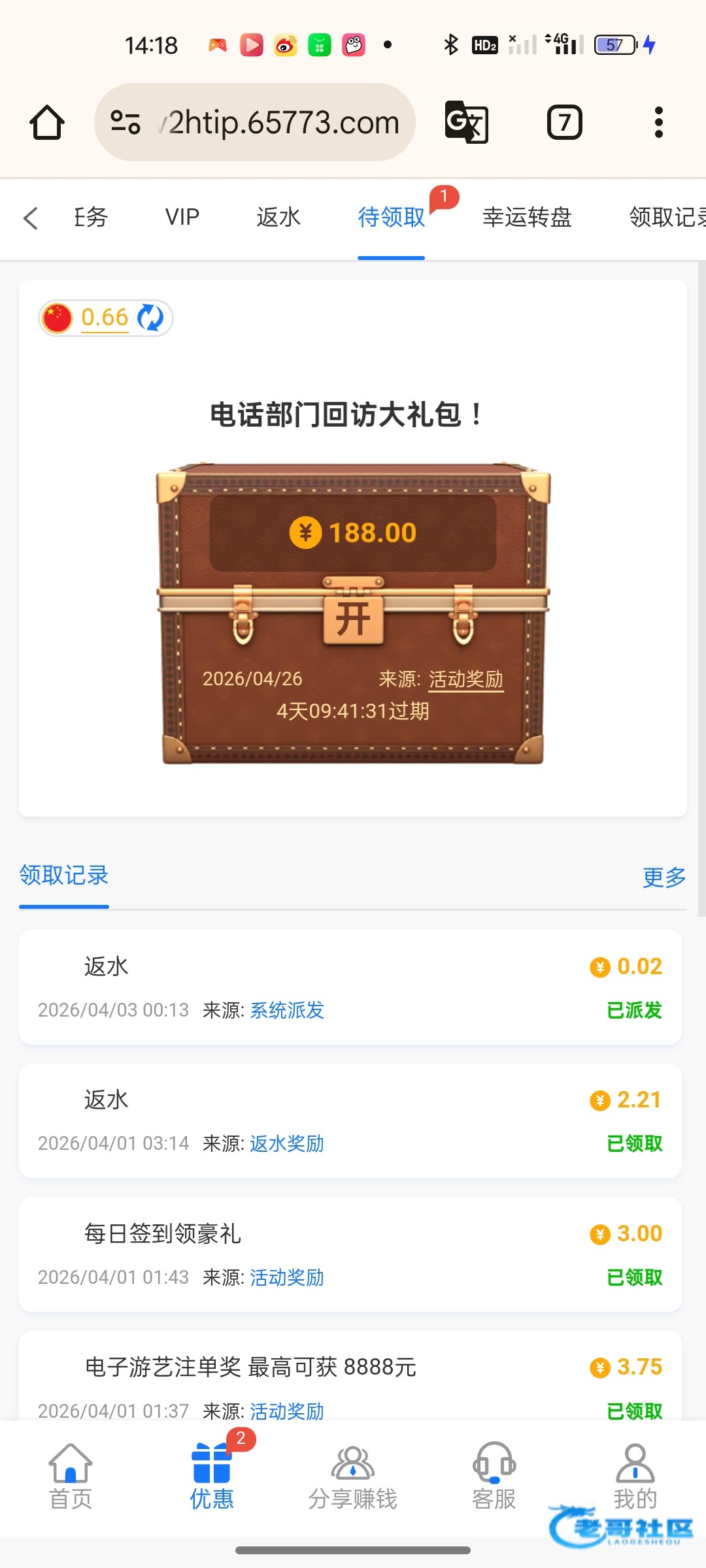
Task: Go back with the top arrow
Action: tap(30, 218)
